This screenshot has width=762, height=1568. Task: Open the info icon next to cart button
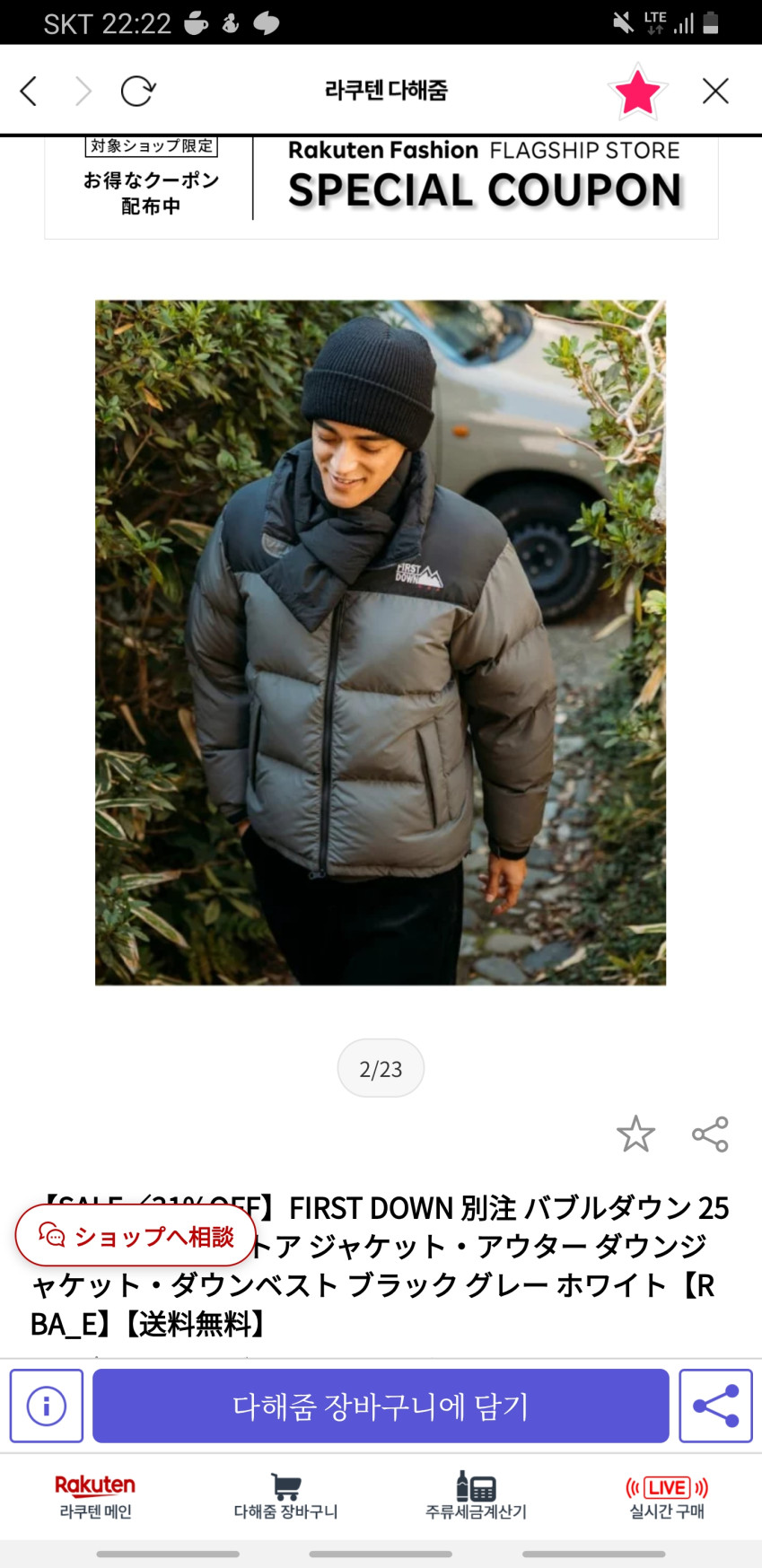pyautogui.click(x=47, y=1406)
